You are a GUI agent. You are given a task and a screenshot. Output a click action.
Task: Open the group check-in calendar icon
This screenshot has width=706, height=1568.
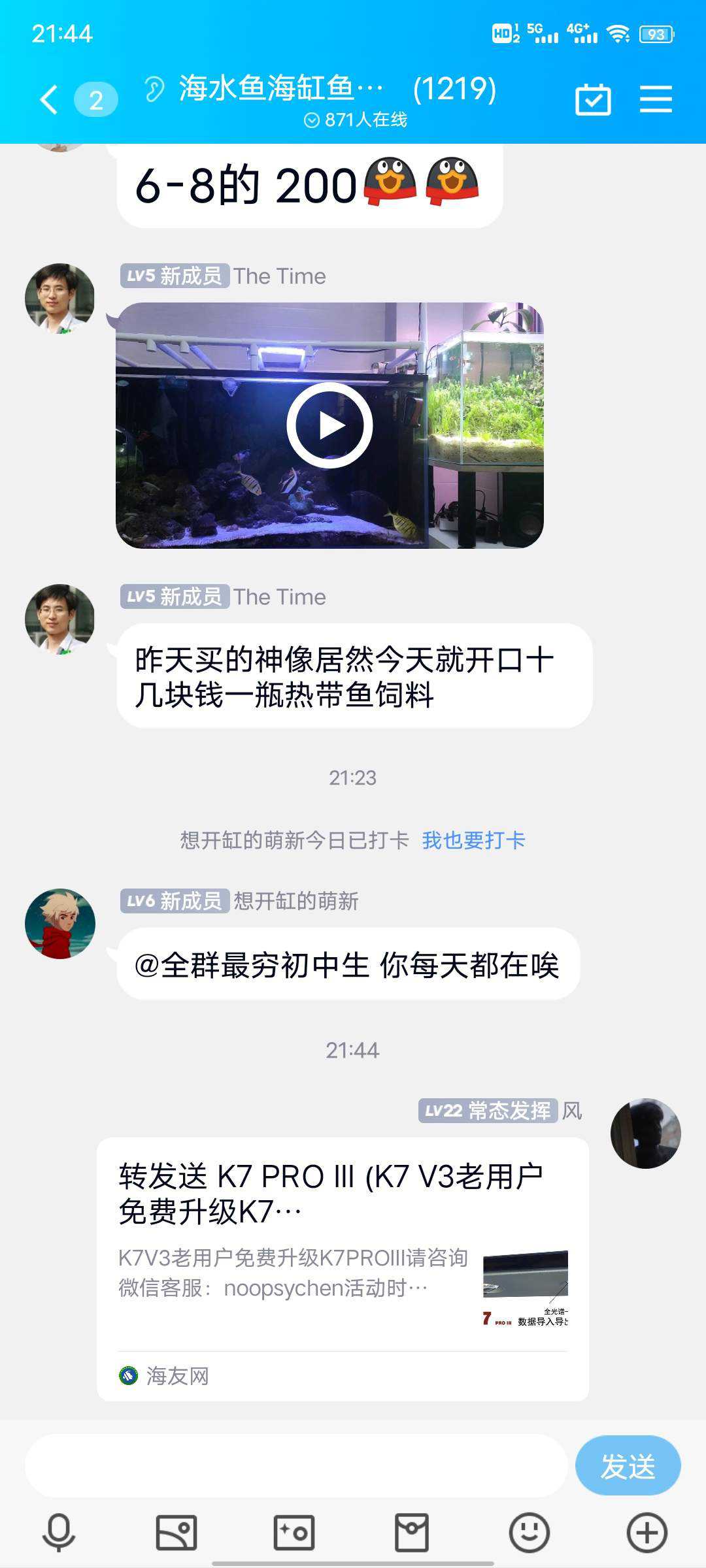tap(593, 100)
